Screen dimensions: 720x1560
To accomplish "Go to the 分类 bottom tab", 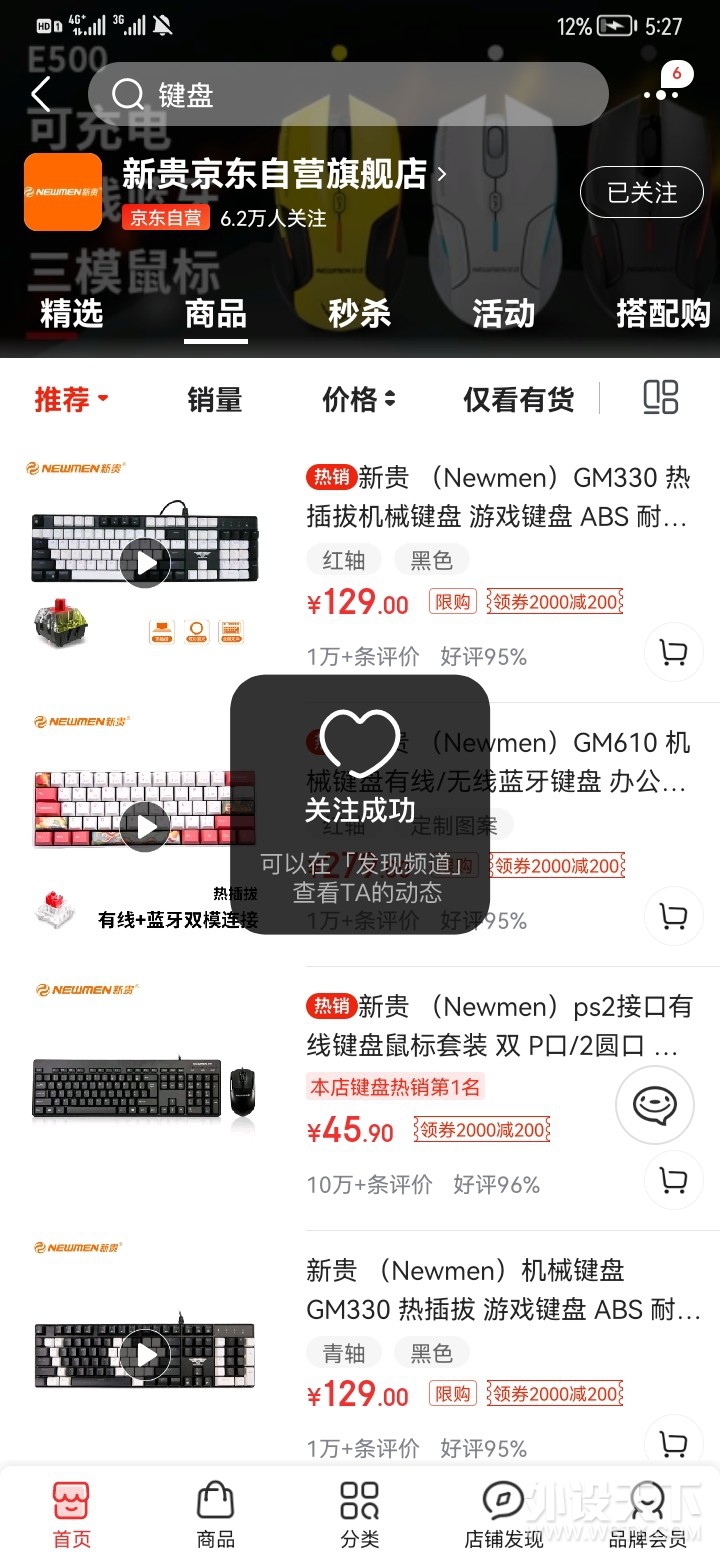I will click(359, 1514).
